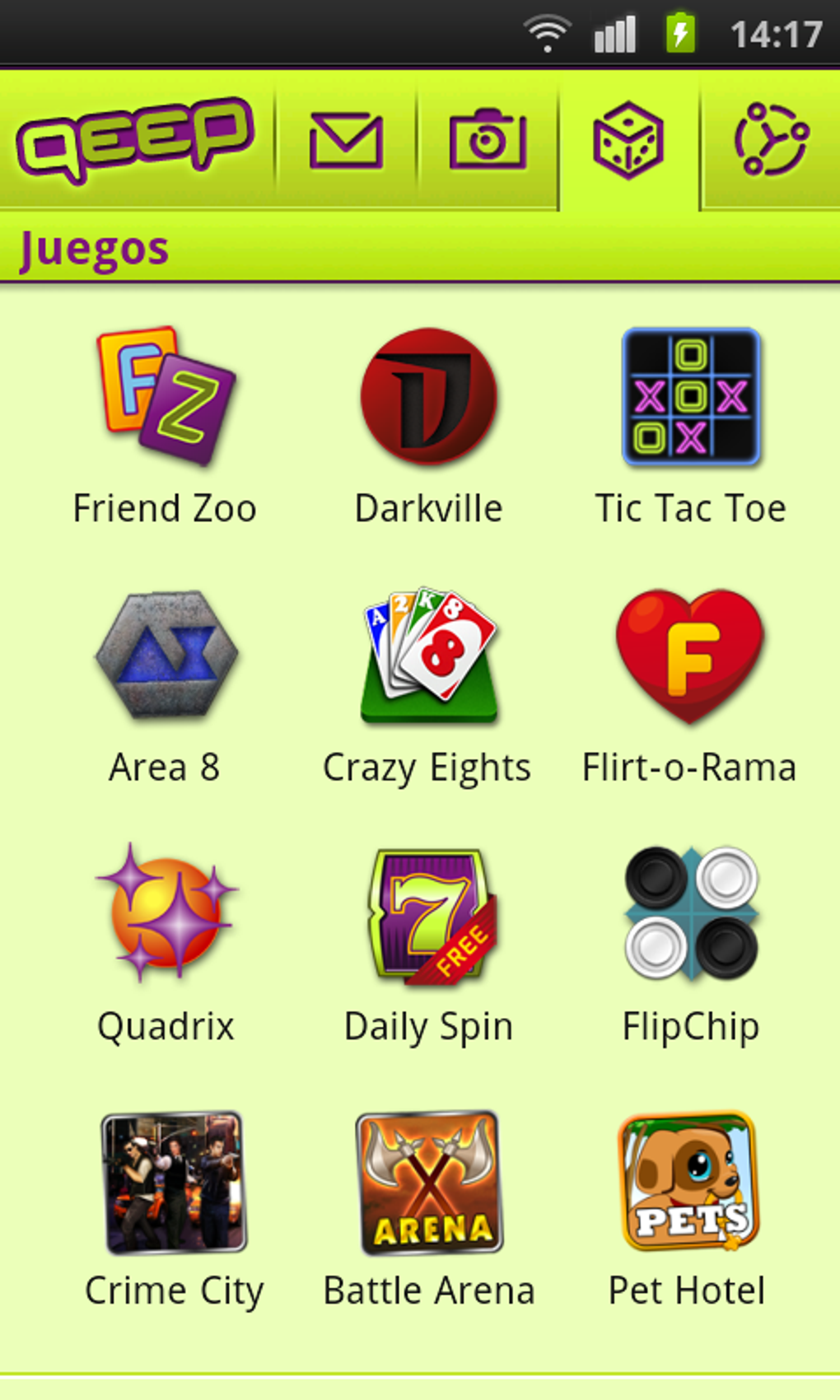The width and height of the screenshot is (840, 1400).
Task: Start Tic Tac Toe
Action: (x=691, y=397)
